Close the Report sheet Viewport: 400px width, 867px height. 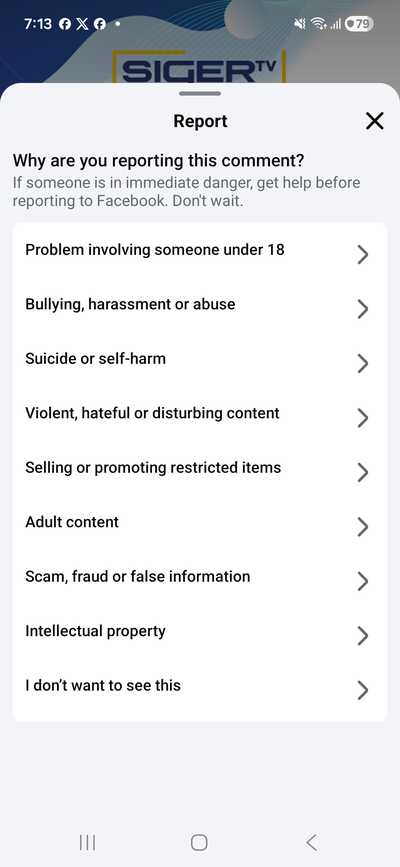tap(375, 121)
